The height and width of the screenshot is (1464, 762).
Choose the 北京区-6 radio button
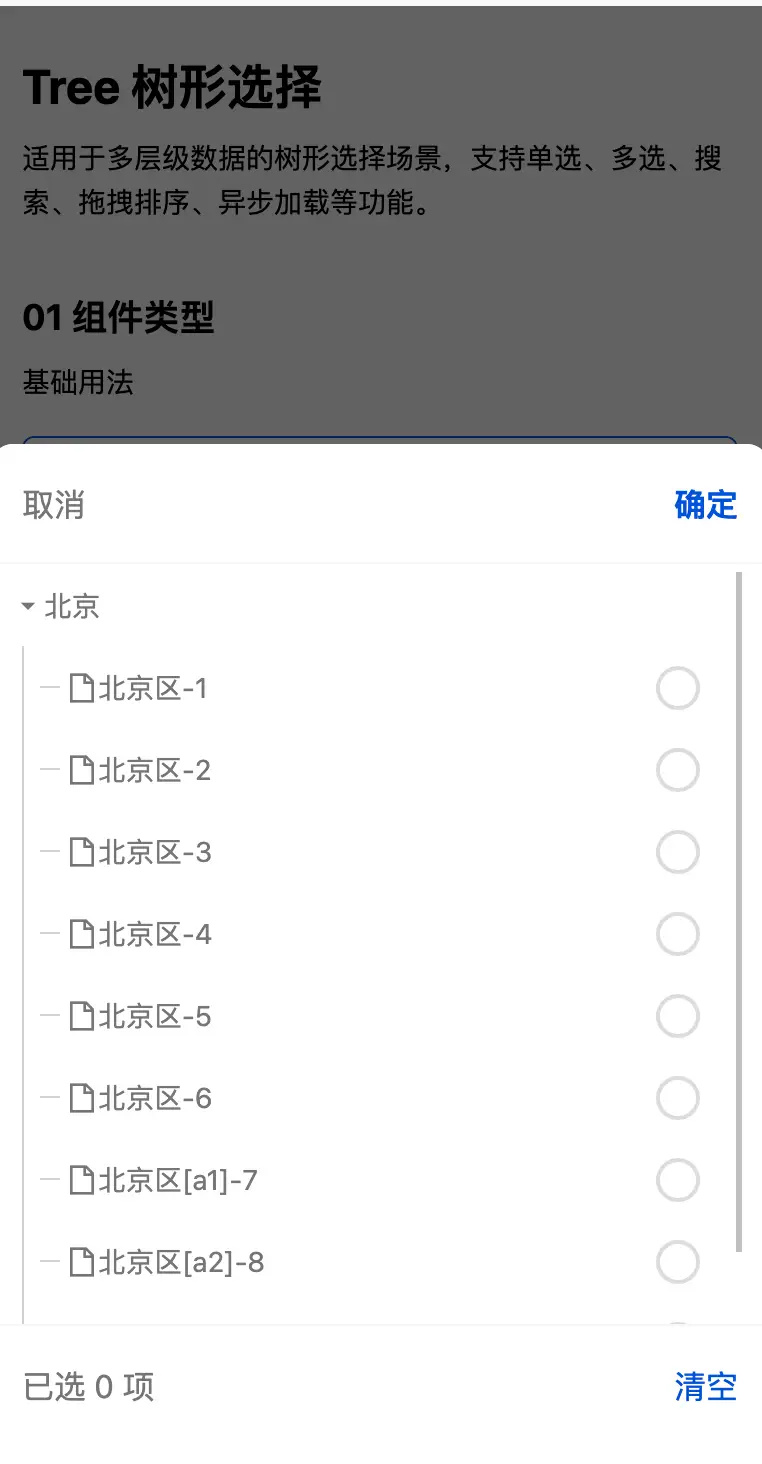coord(677,1099)
